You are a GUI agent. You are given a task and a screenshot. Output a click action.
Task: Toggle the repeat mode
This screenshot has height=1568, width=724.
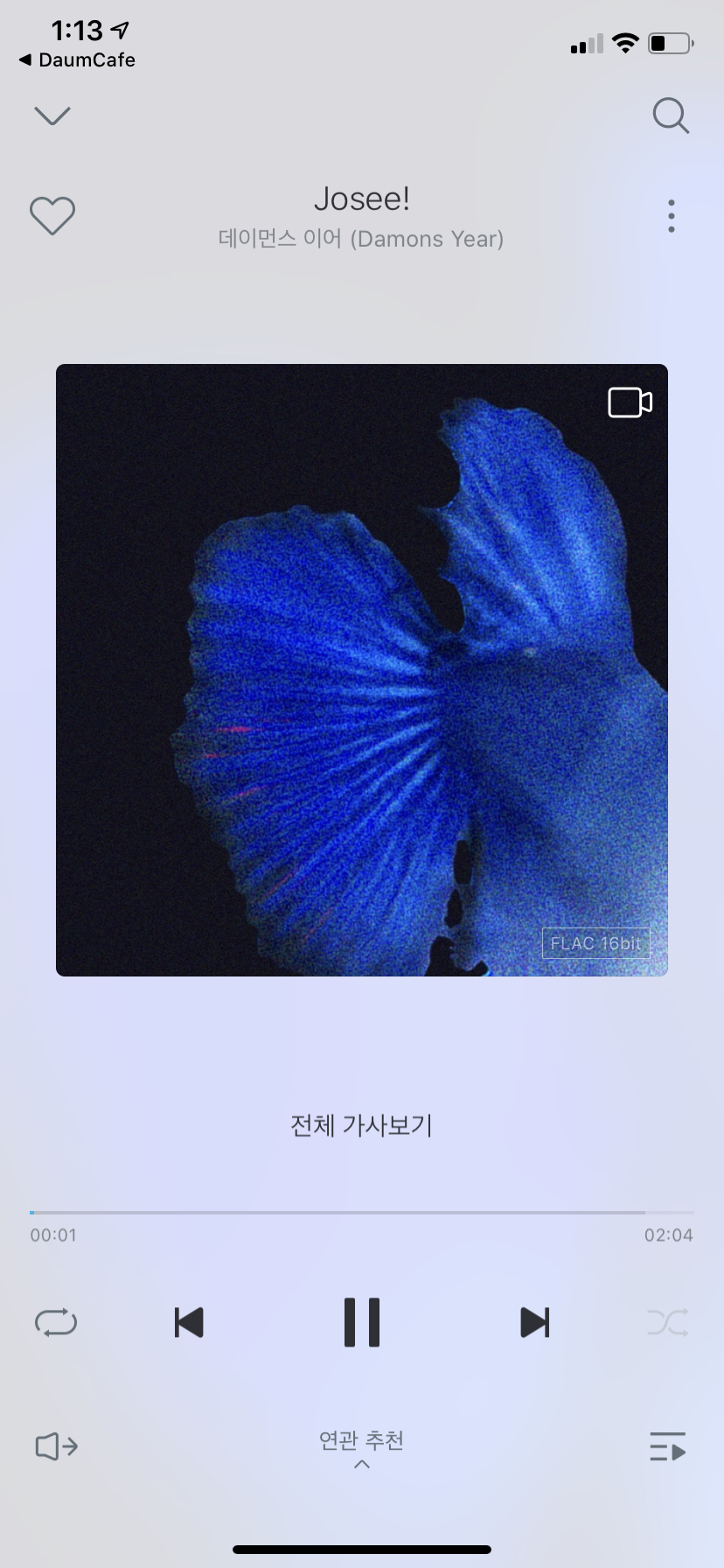(56, 1322)
